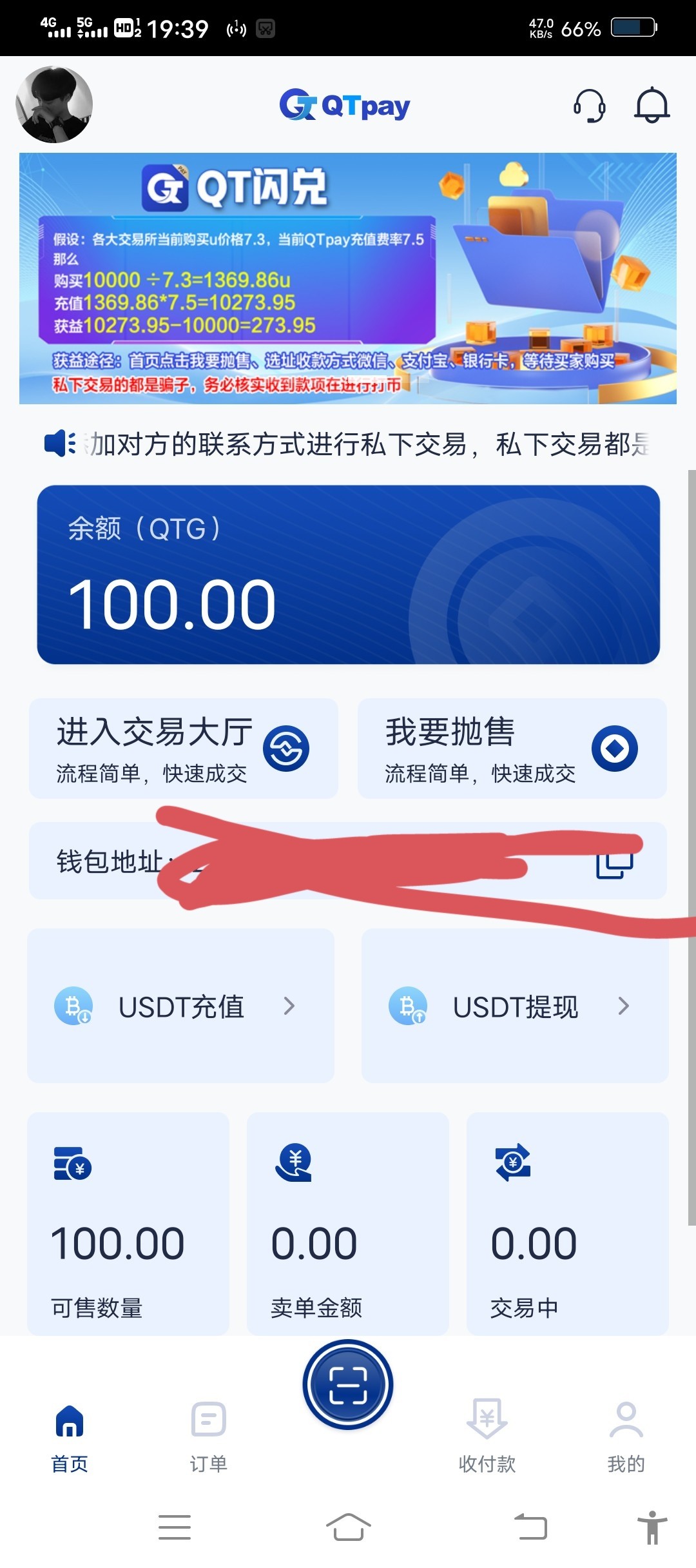The image size is (696, 1568).
Task: Open the 余额 (QTG) balance card
Action: [x=348, y=574]
